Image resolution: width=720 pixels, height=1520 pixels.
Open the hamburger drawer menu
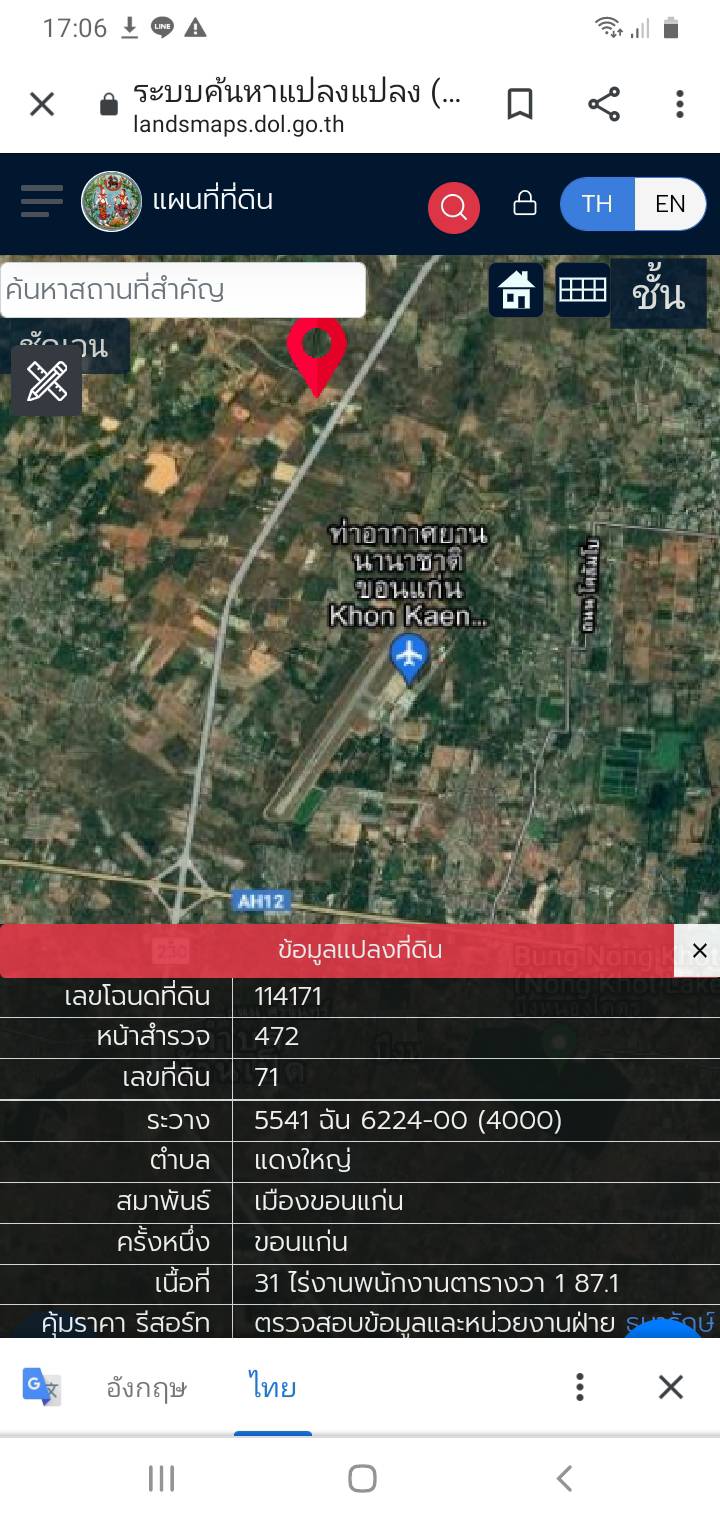(x=41, y=201)
